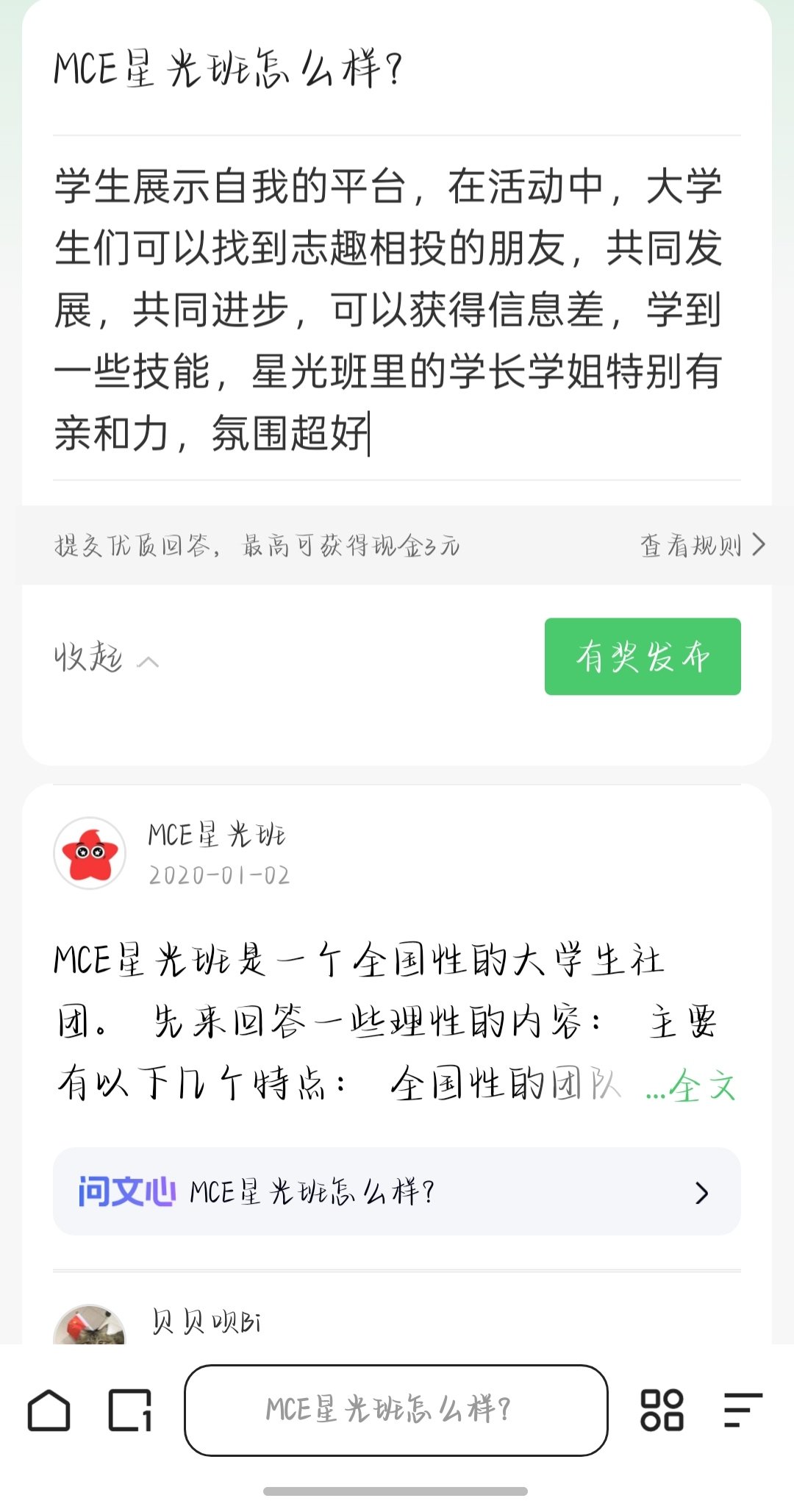Publish the answer with 有奖发布
This screenshot has height=1512, width=794.
tap(643, 656)
